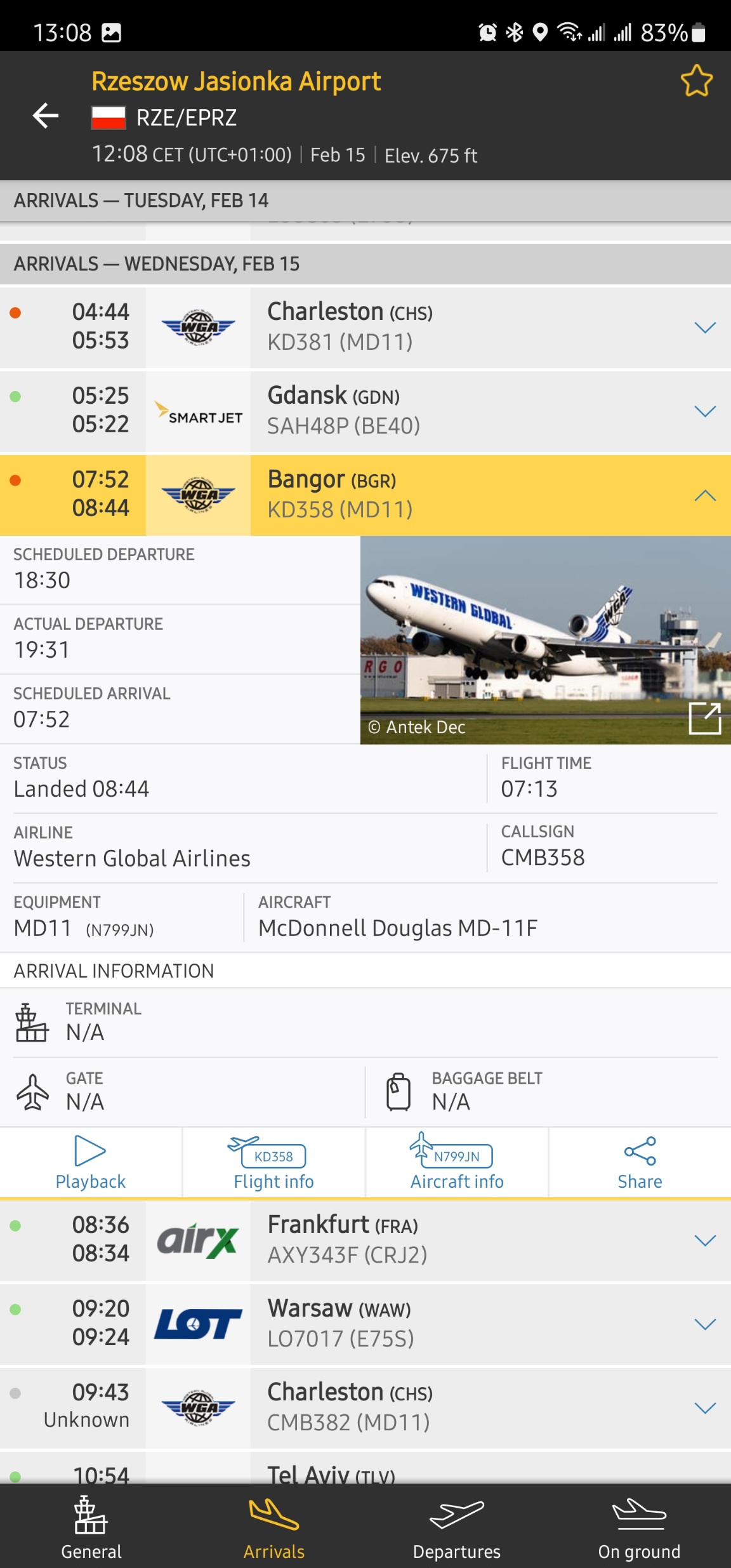The height and width of the screenshot is (1568, 731).
Task: Start Playback of flight KD358
Action: click(91, 1163)
